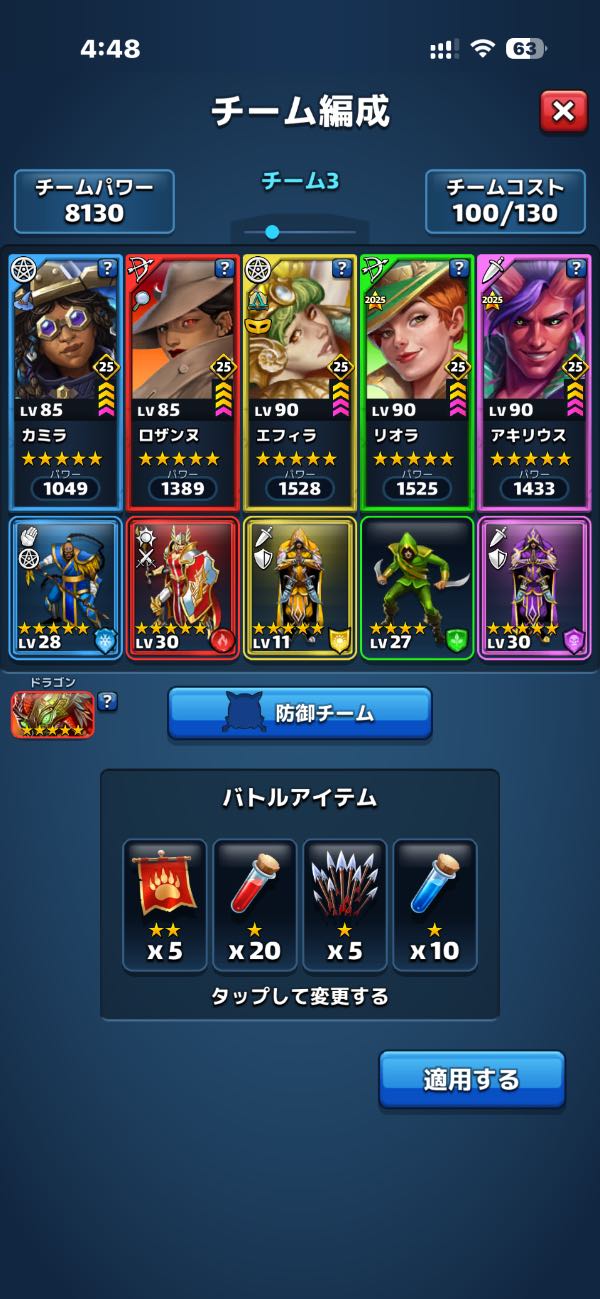Screen dimensions: 600x1299
Task: Close the team formation screen
Action: tap(563, 112)
